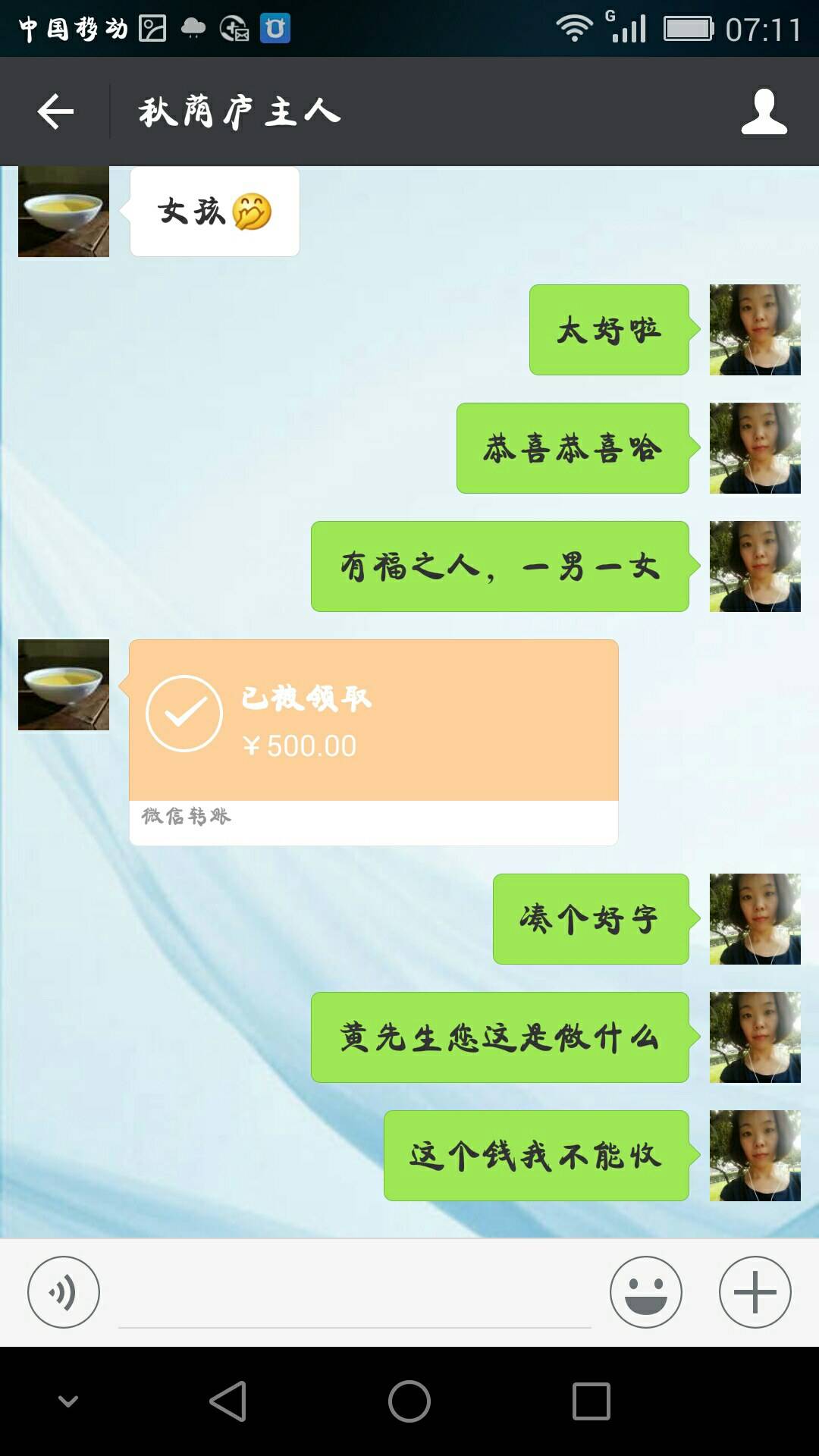Go back from the 秋荫庐主人 chat
This screenshot has width=819, height=1456.
coord(55,112)
